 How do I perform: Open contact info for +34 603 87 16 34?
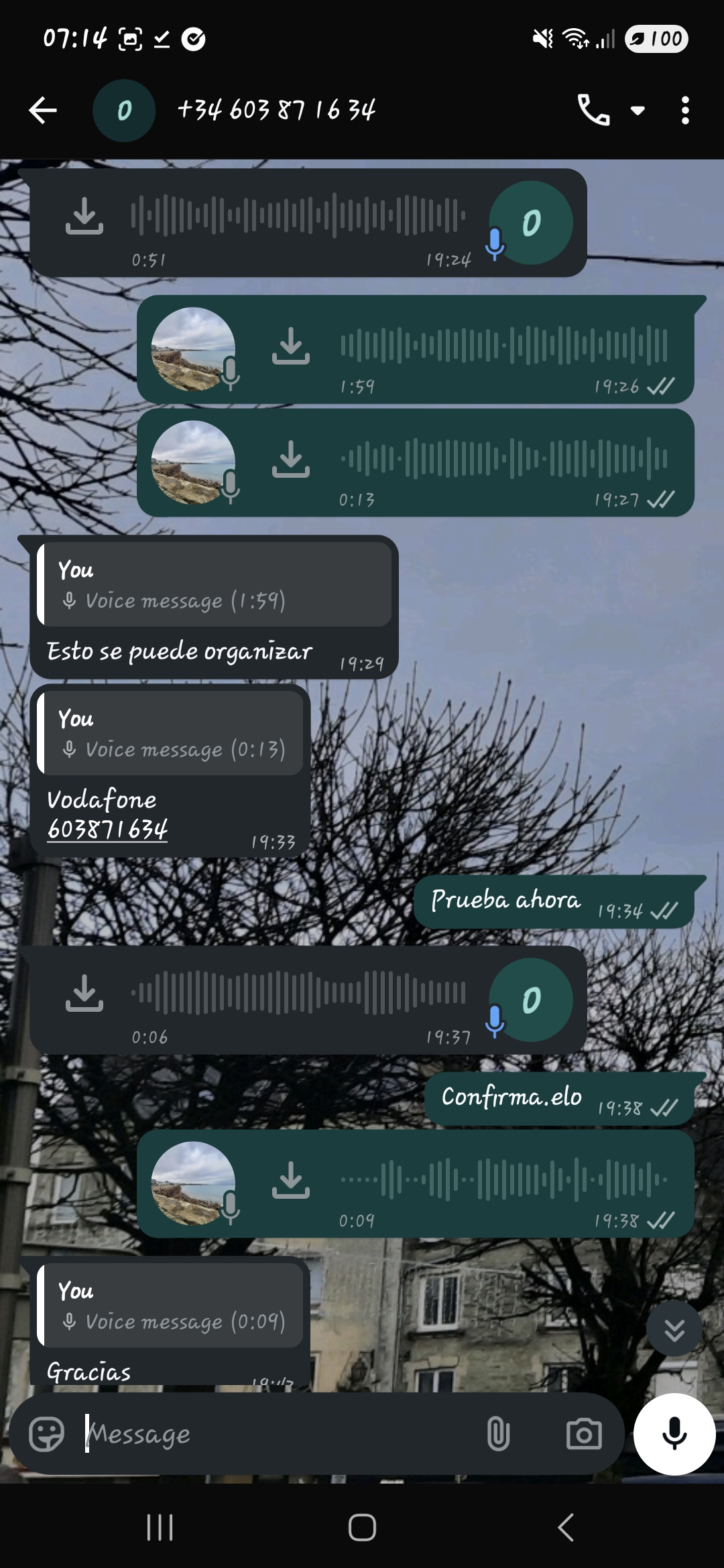click(276, 110)
